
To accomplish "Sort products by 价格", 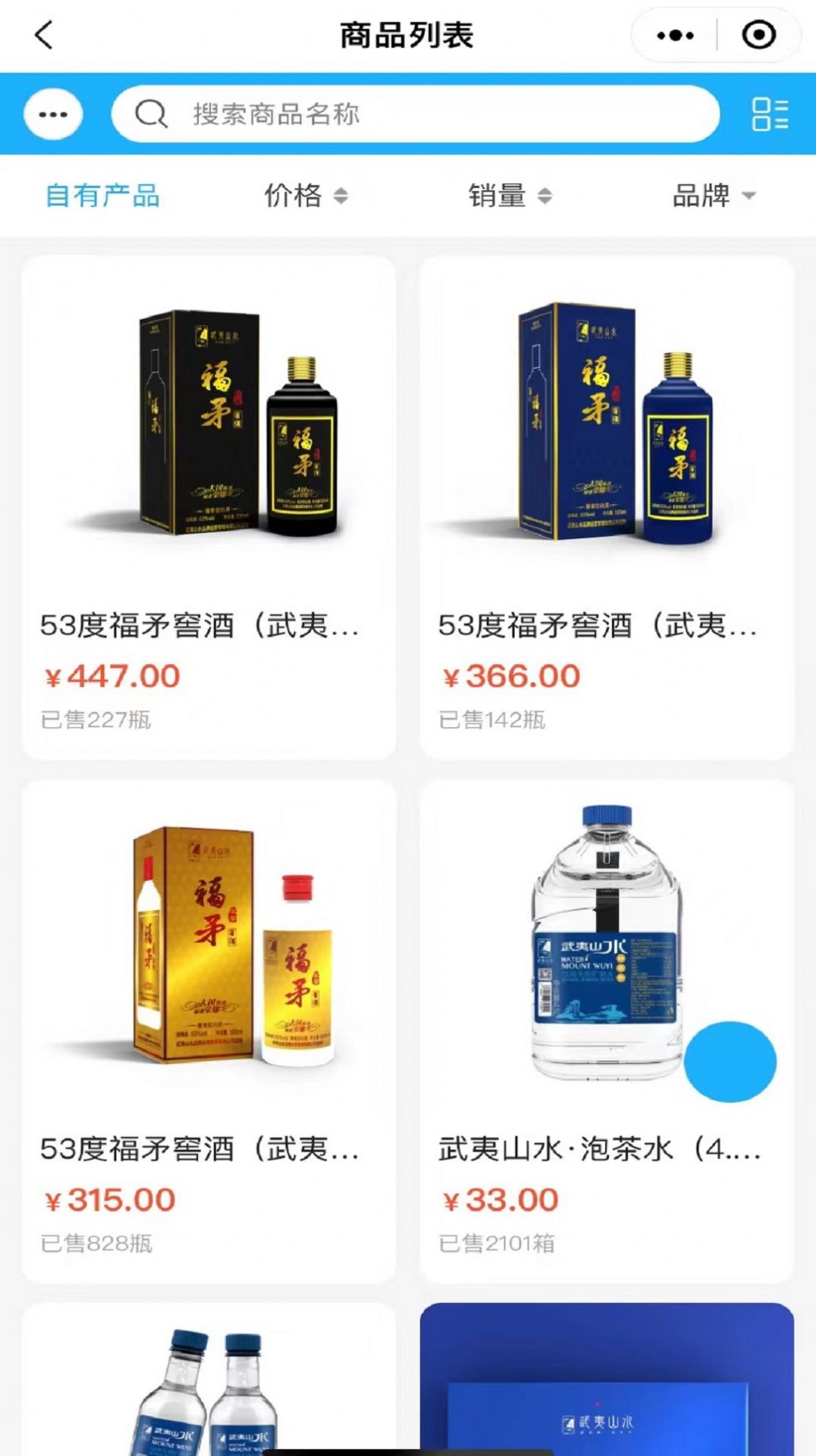I will [305, 196].
